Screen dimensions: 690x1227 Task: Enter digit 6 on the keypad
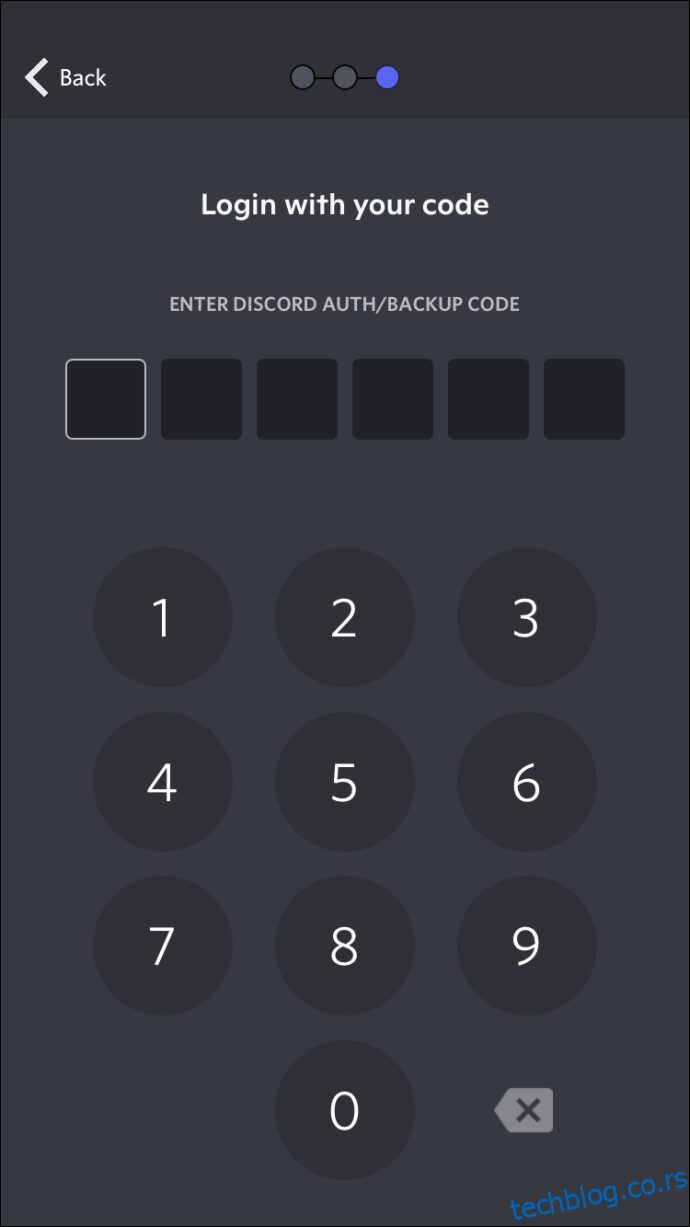click(x=527, y=781)
